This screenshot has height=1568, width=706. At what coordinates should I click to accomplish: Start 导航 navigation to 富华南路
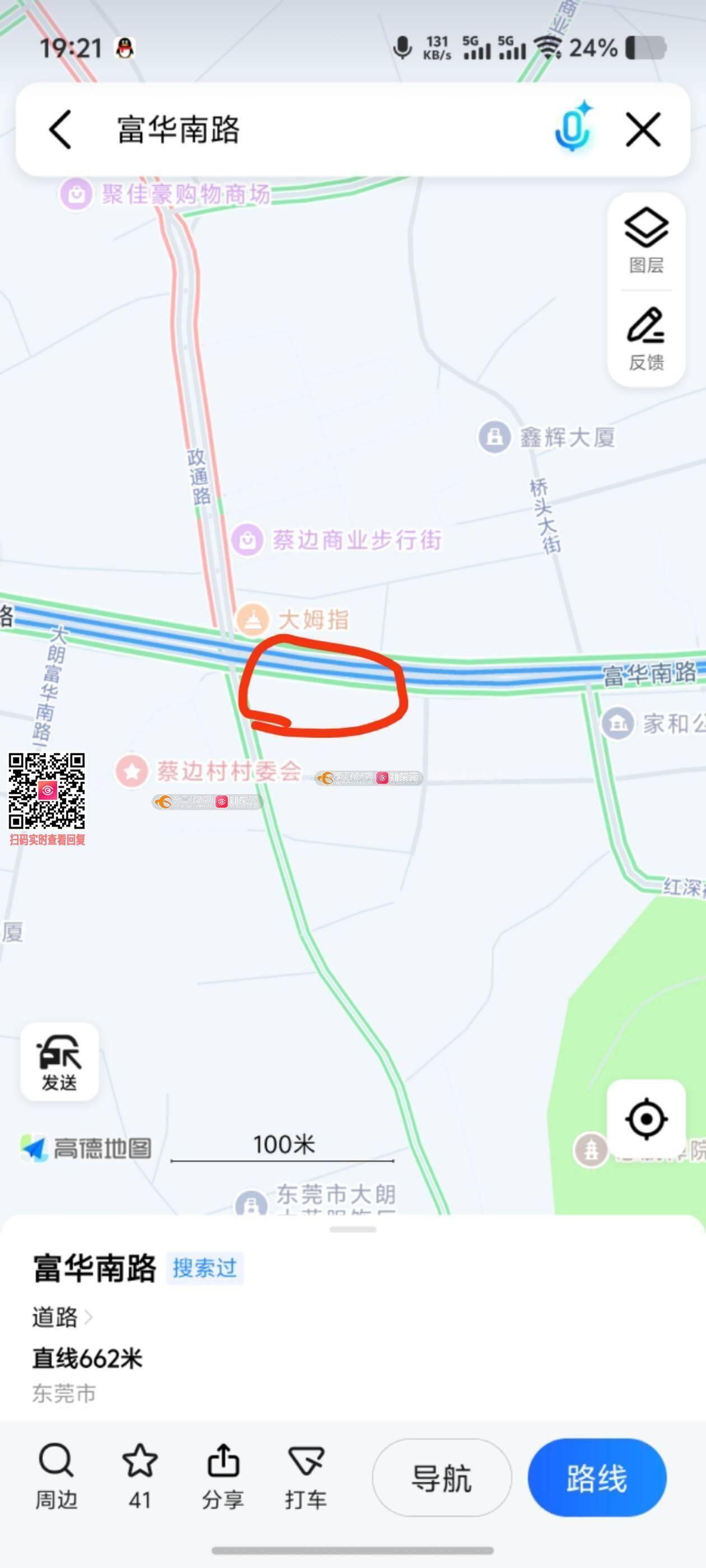(x=442, y=1478)
